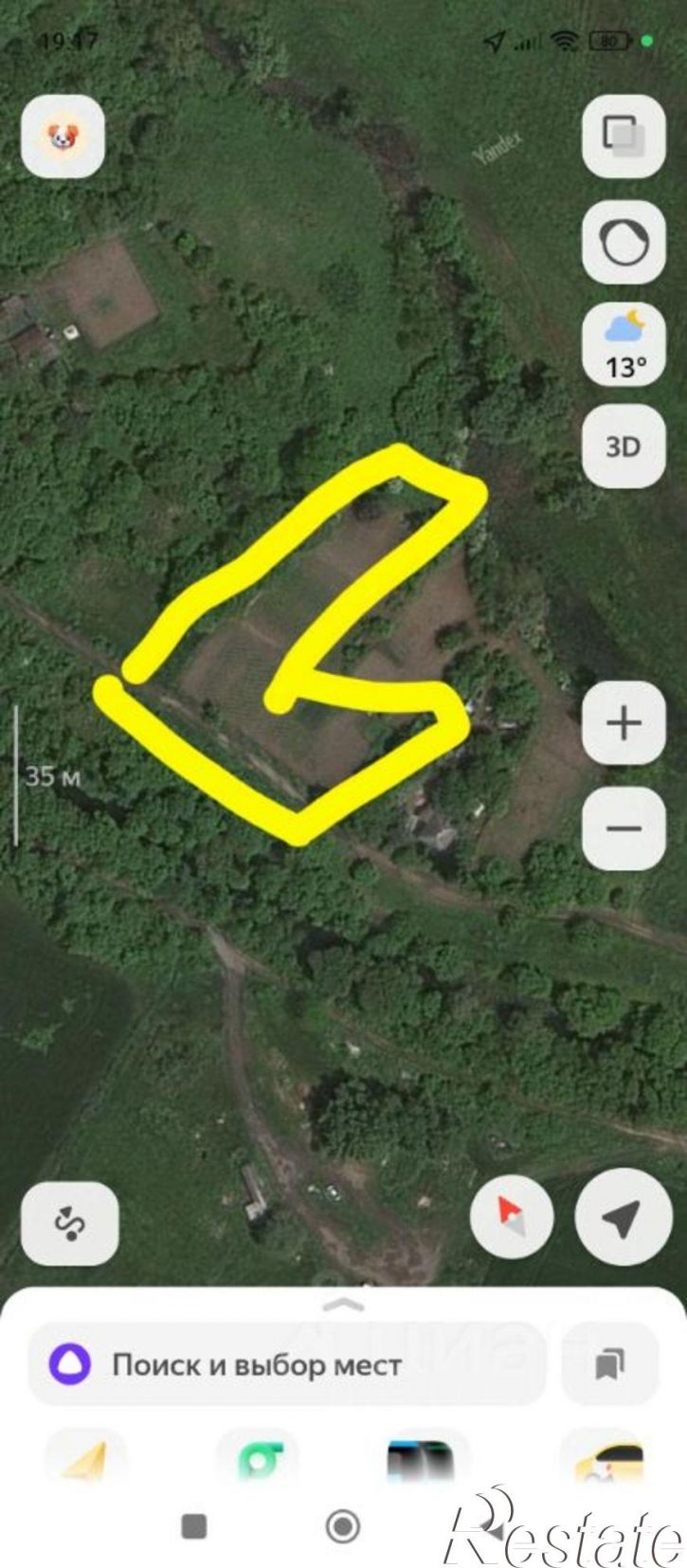
Task: Open the route planner button
Action: 70,1224
